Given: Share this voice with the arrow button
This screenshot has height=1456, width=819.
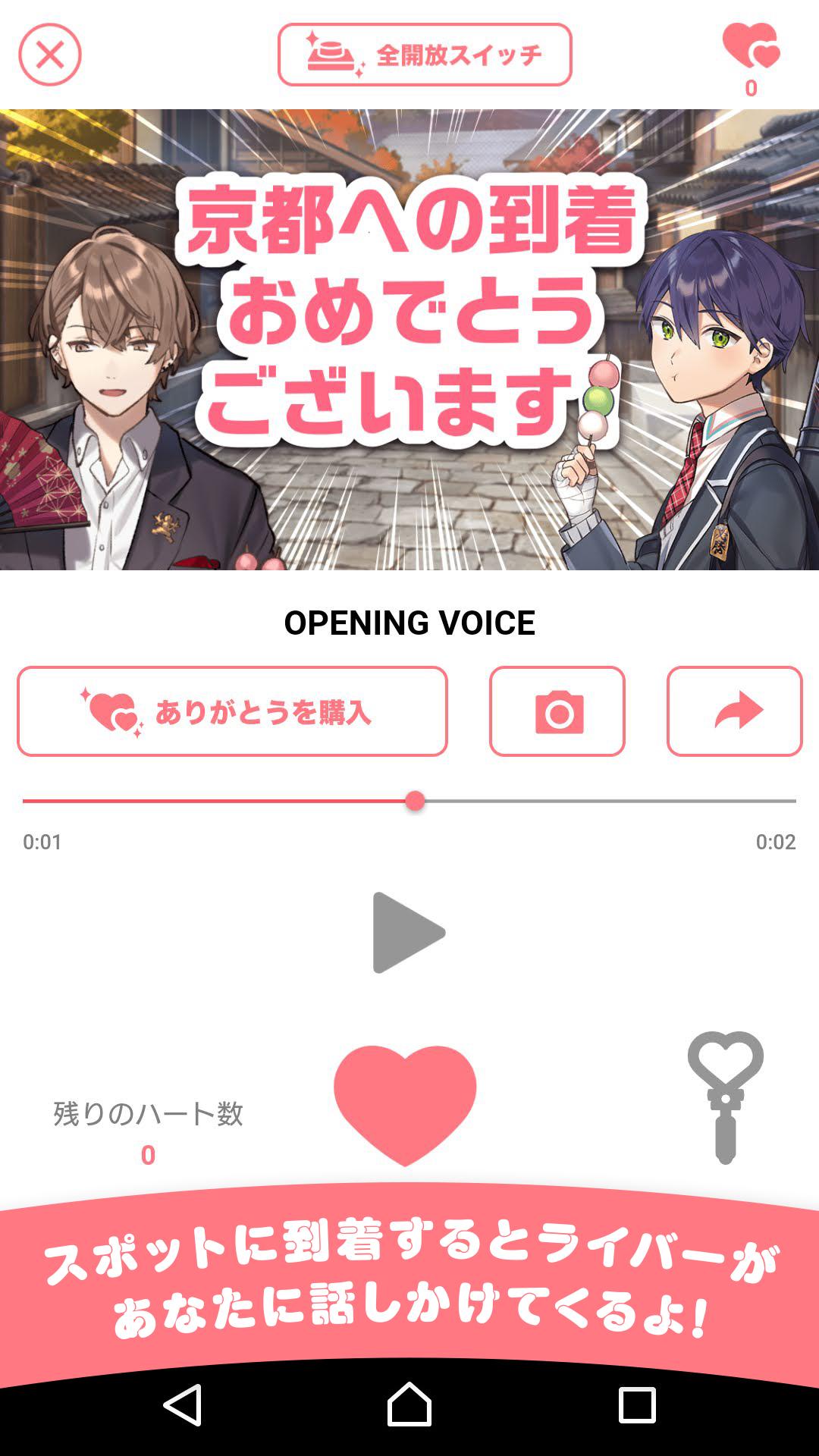Looking at the screenshot, I should point(734,711).
